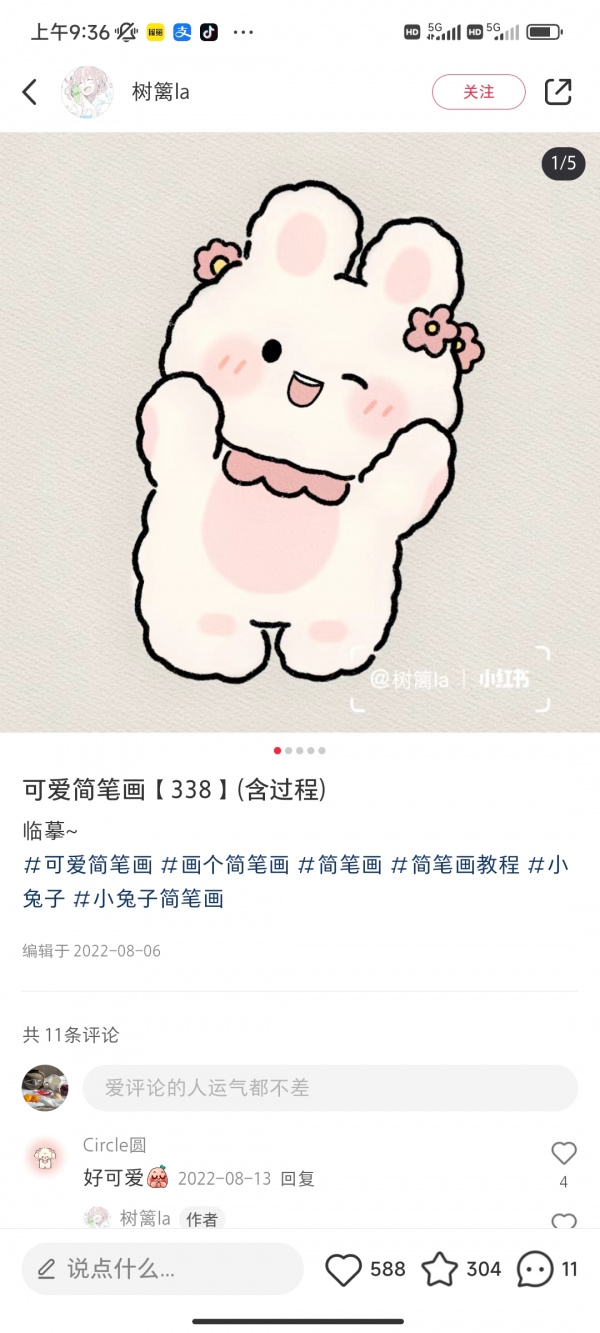Share this post via the top-right icon
This screenshot has width=600, height=1333.
[x=557, y=92]
